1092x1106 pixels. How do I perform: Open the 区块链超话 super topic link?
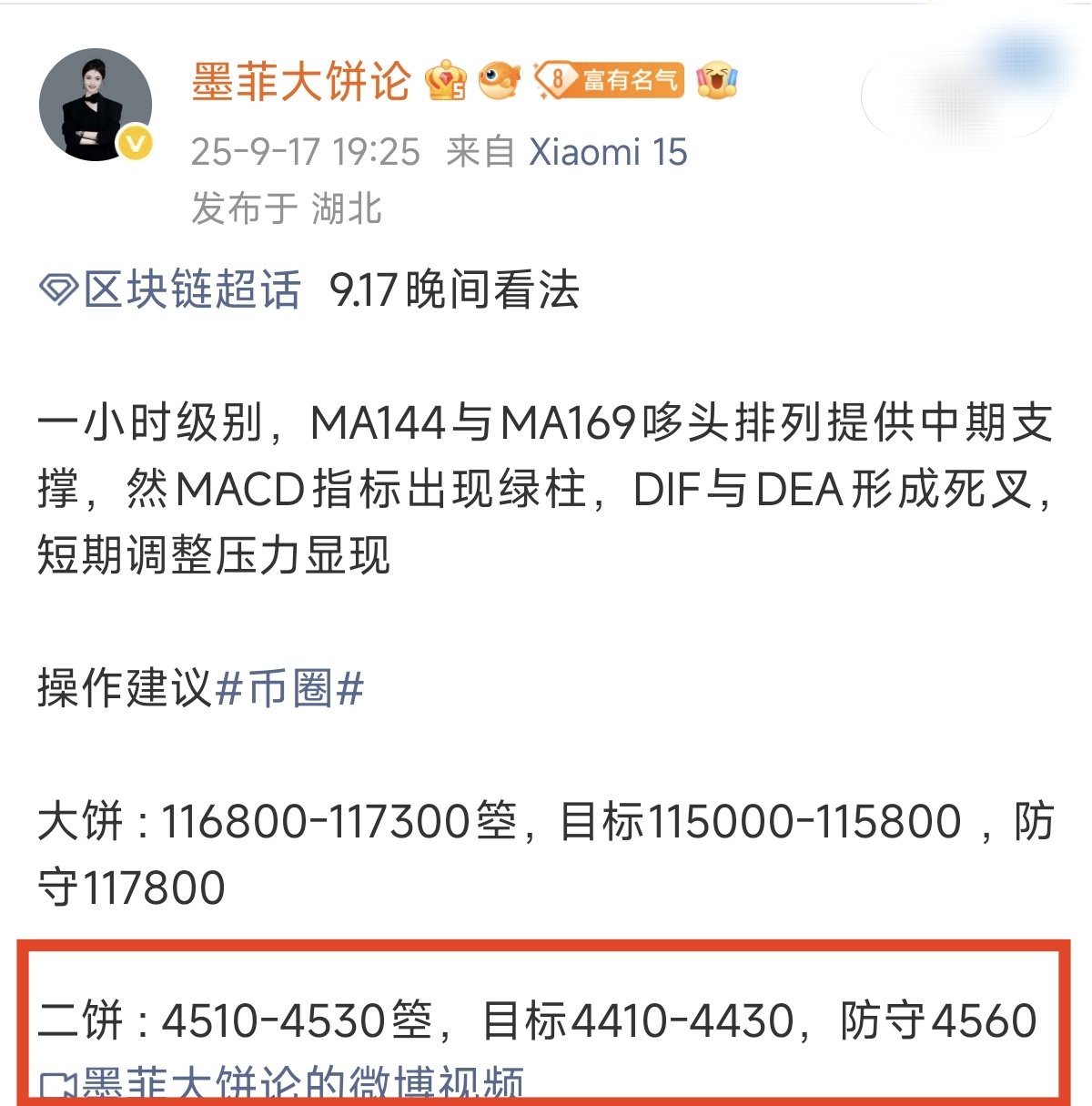[171, 290]
